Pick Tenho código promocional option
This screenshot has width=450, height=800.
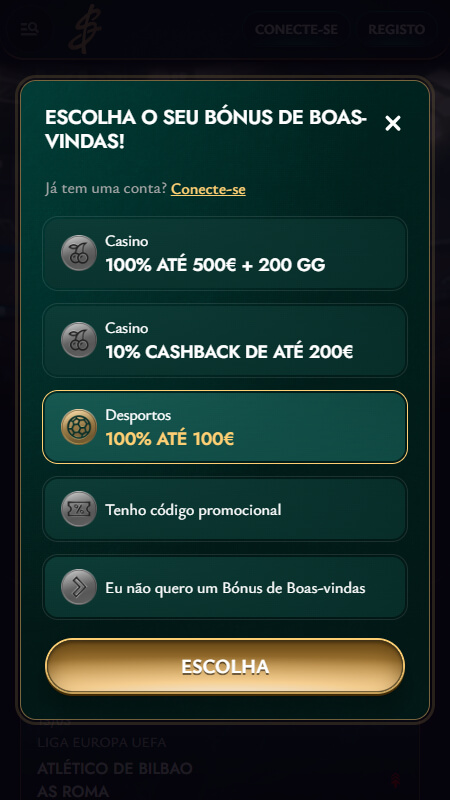click(224, 509)
